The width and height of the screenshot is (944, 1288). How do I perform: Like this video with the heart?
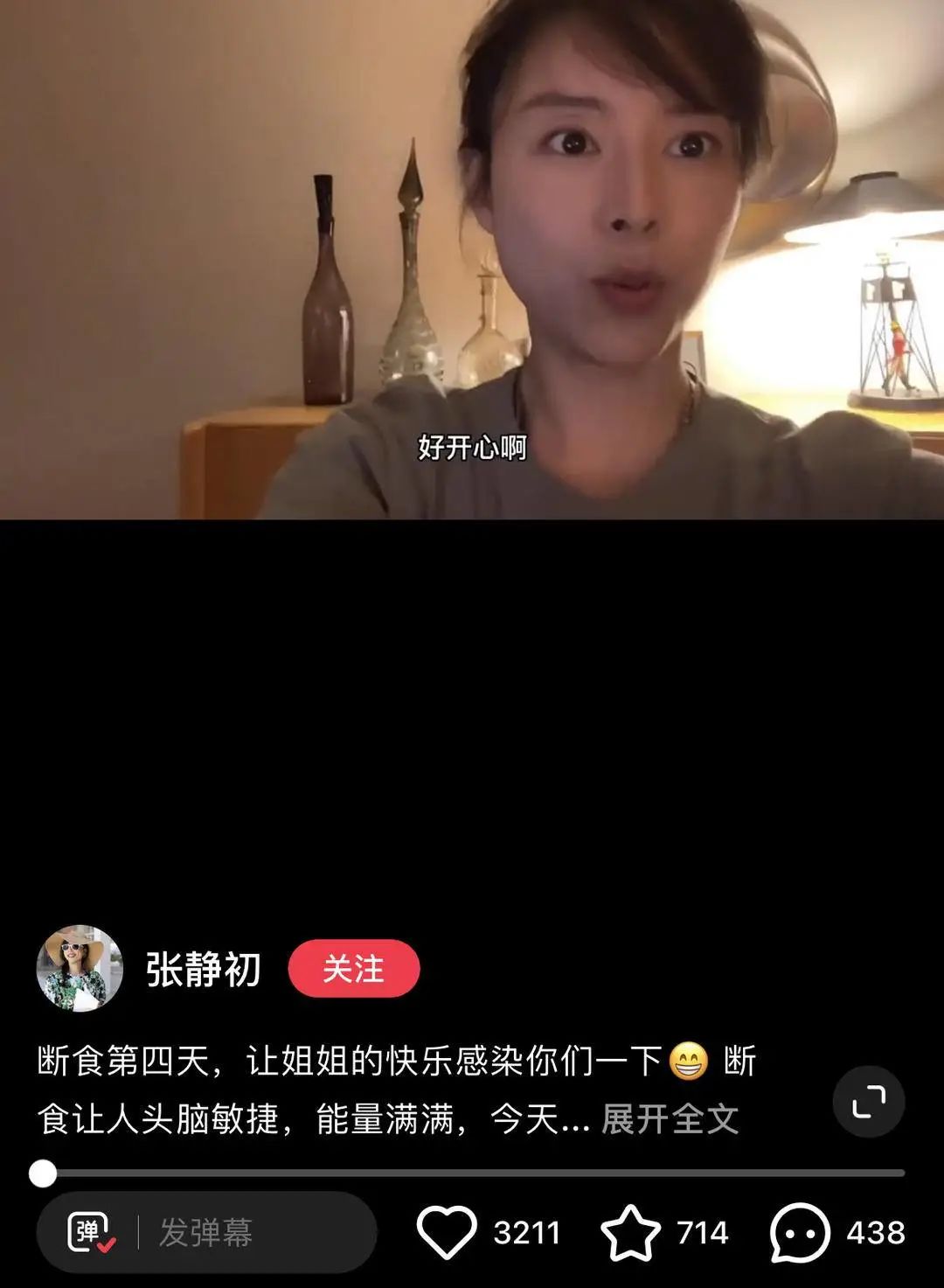click(447, 1233)
